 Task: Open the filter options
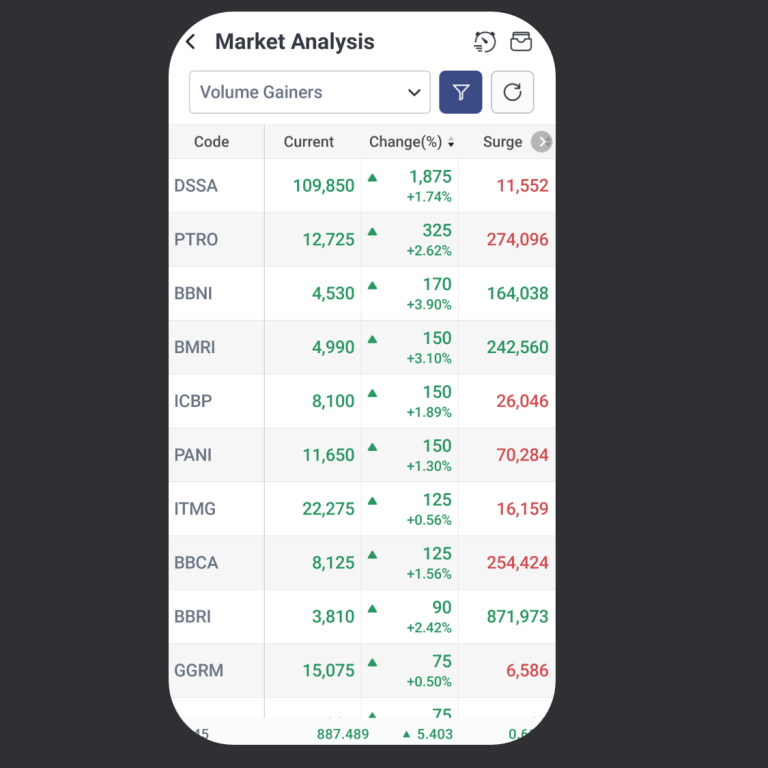(461, 92)
